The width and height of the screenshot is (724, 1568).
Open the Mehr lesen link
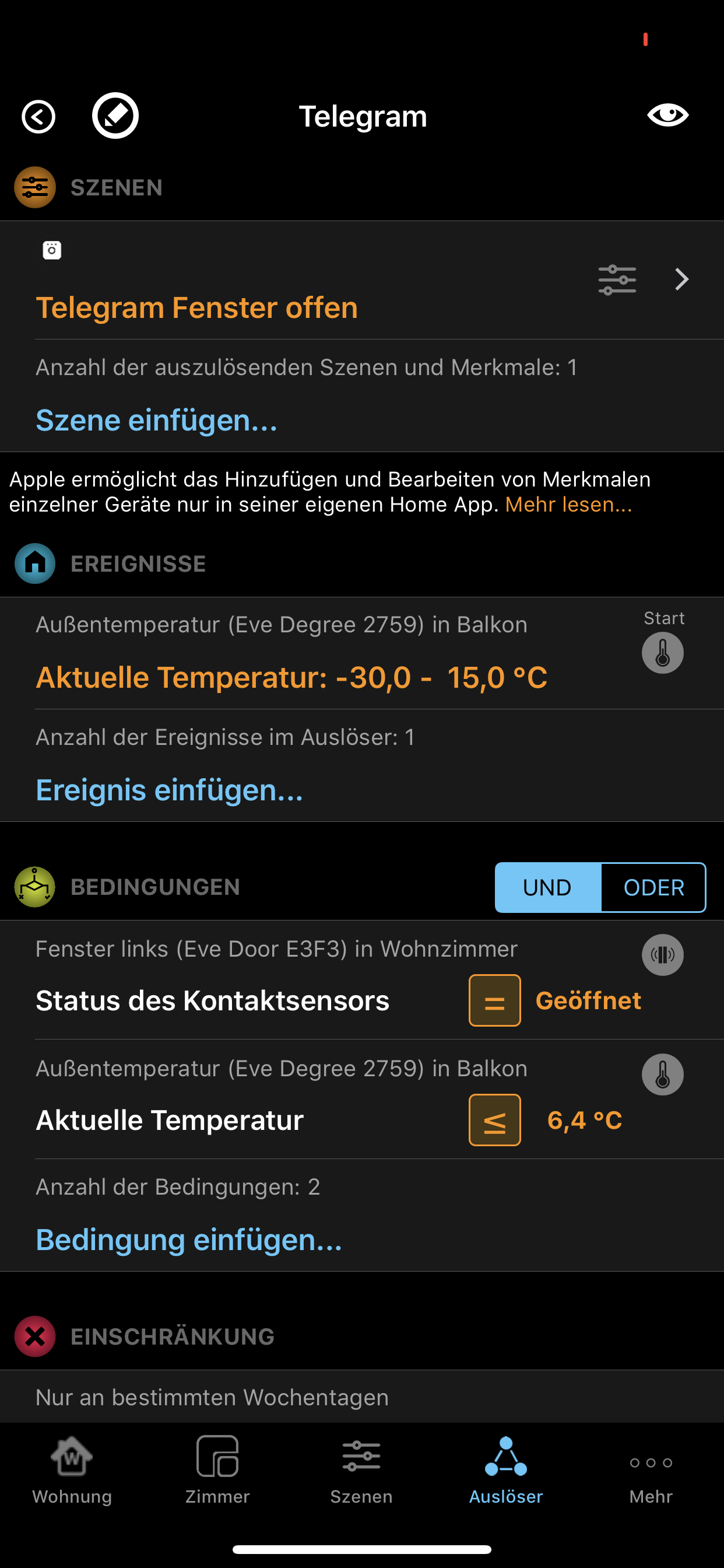click(x=568, y=505)
